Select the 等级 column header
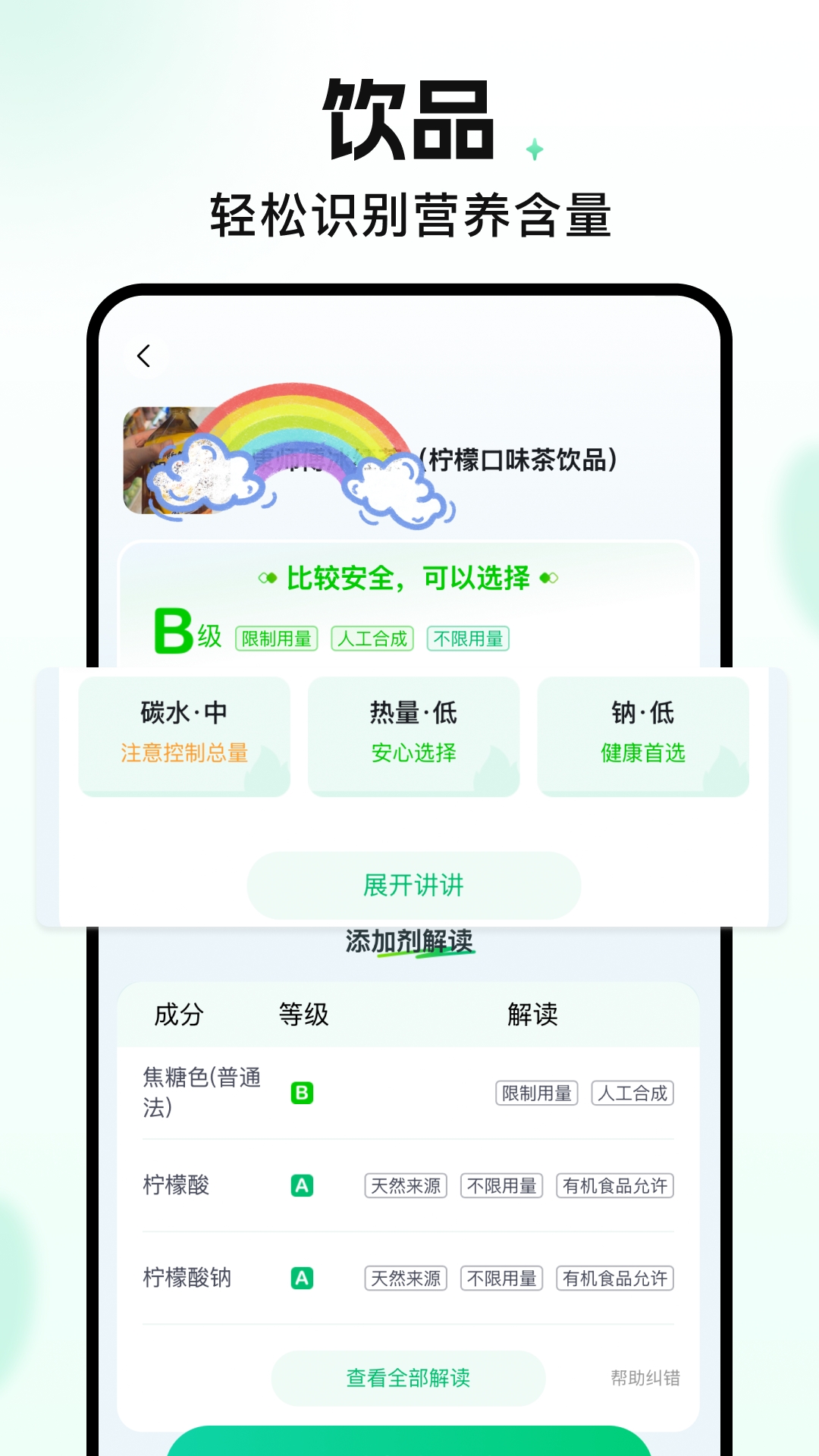Viewport: 819px width, 1456px height. click(304, 1015)
